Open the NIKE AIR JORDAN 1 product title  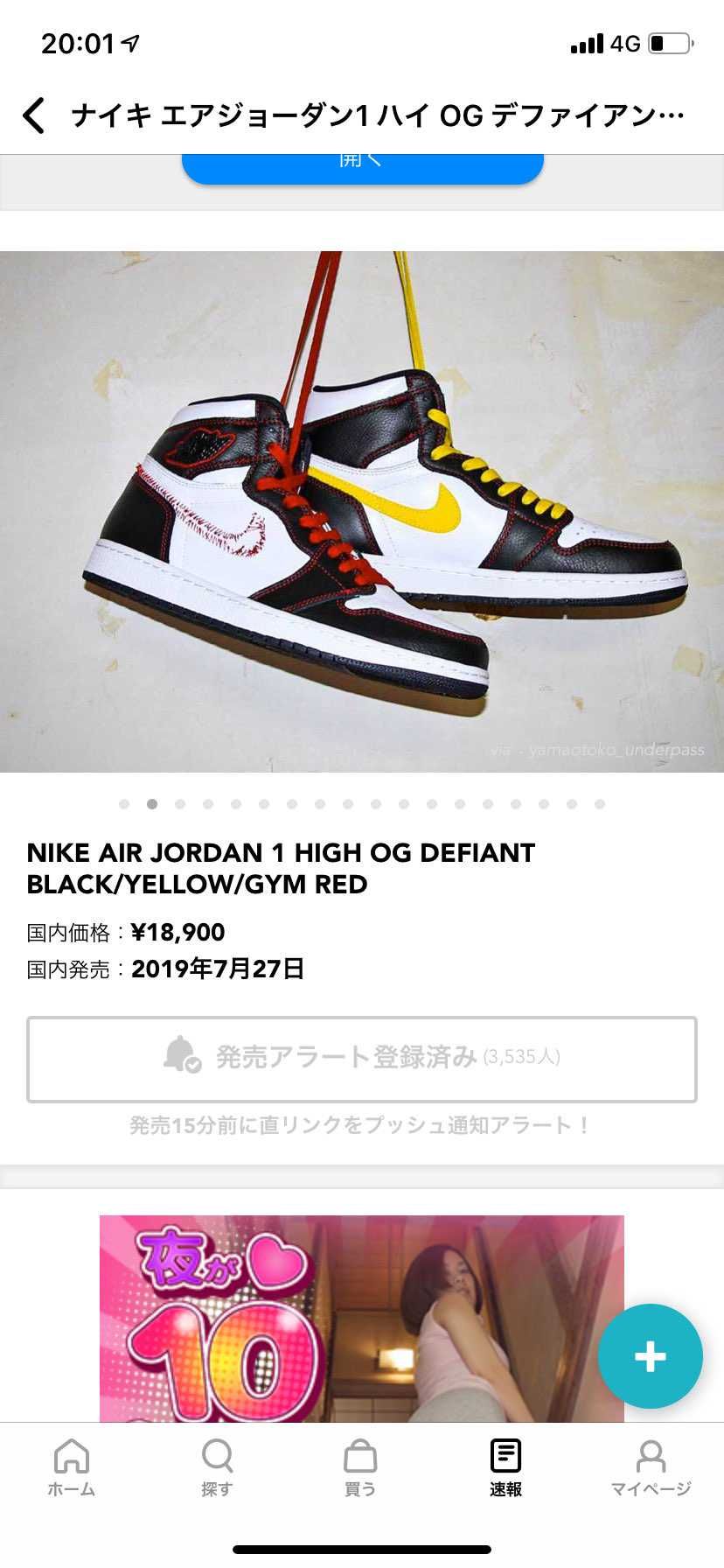[282, 869]
